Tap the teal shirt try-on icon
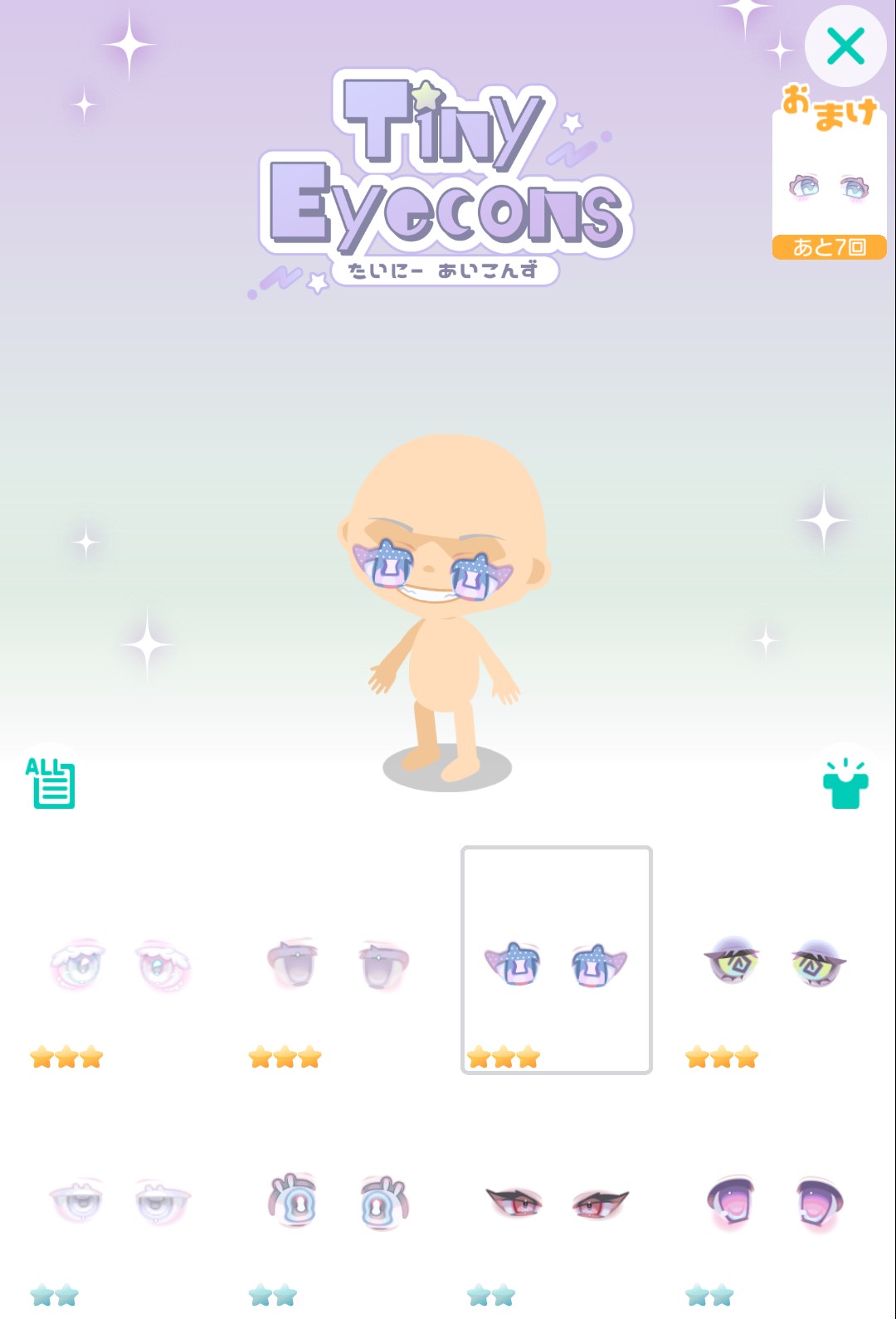 tap(845, 784)
